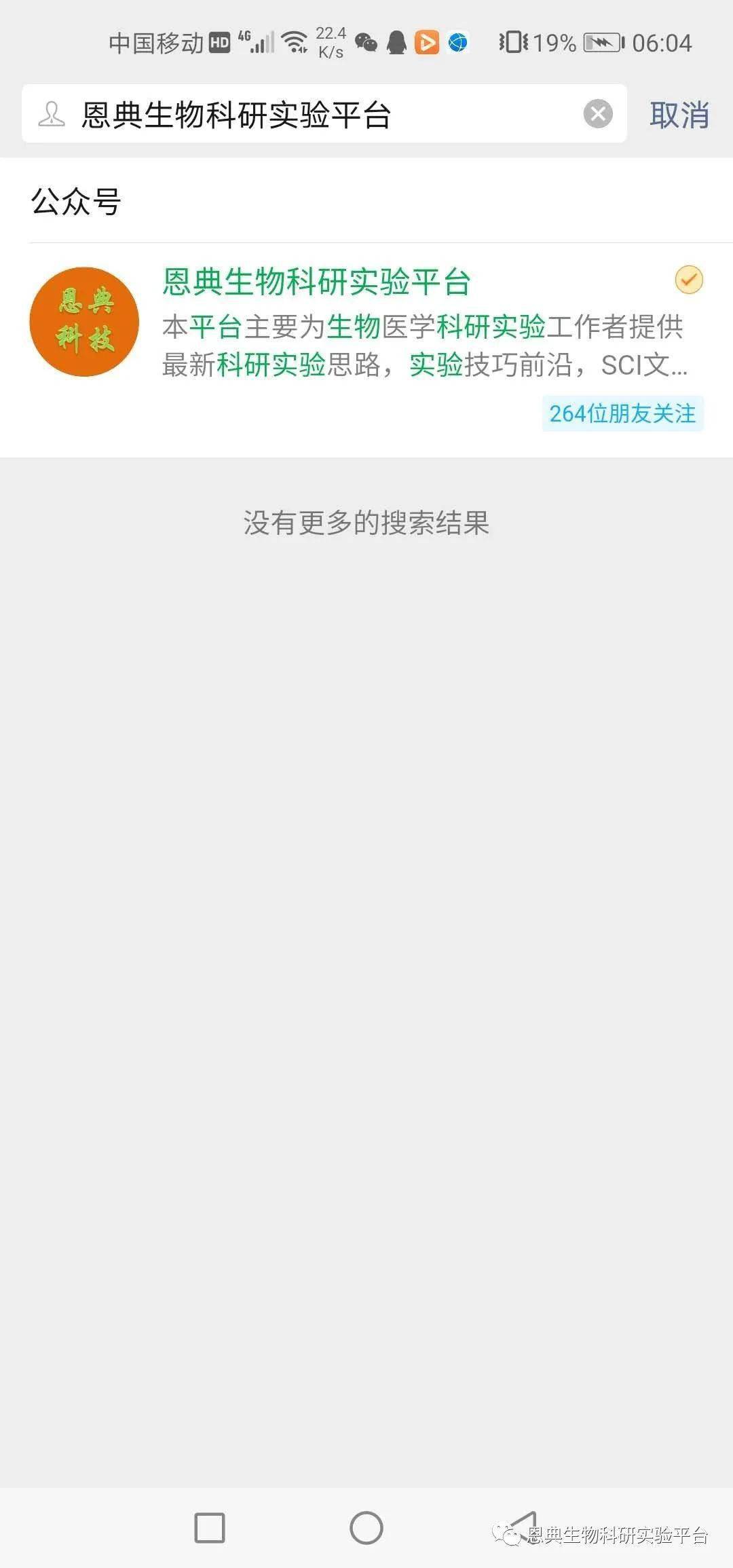The image size is (733, 1568).
Task: Clear the search text
Action: click(598, 114)
